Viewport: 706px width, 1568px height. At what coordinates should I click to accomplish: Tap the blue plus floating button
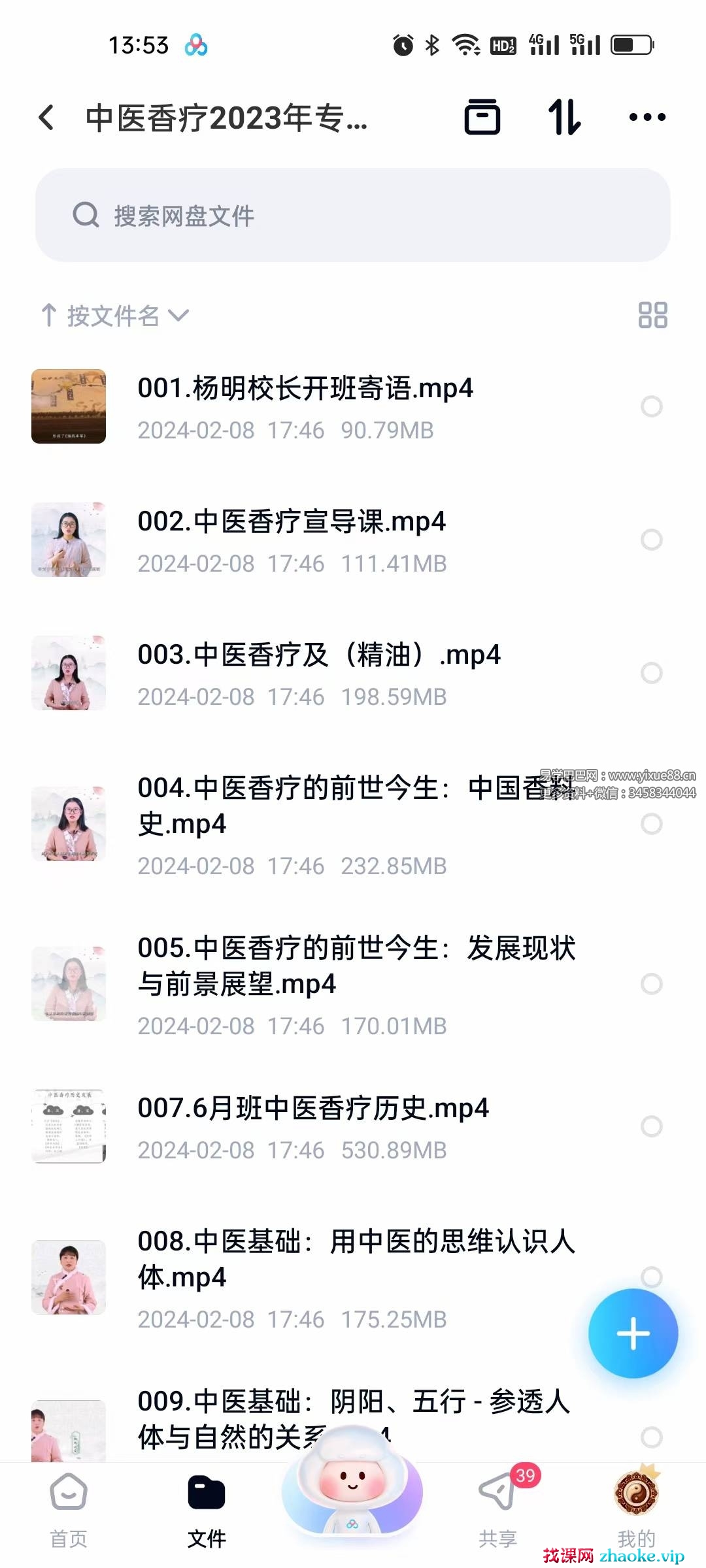[633, 1333]
